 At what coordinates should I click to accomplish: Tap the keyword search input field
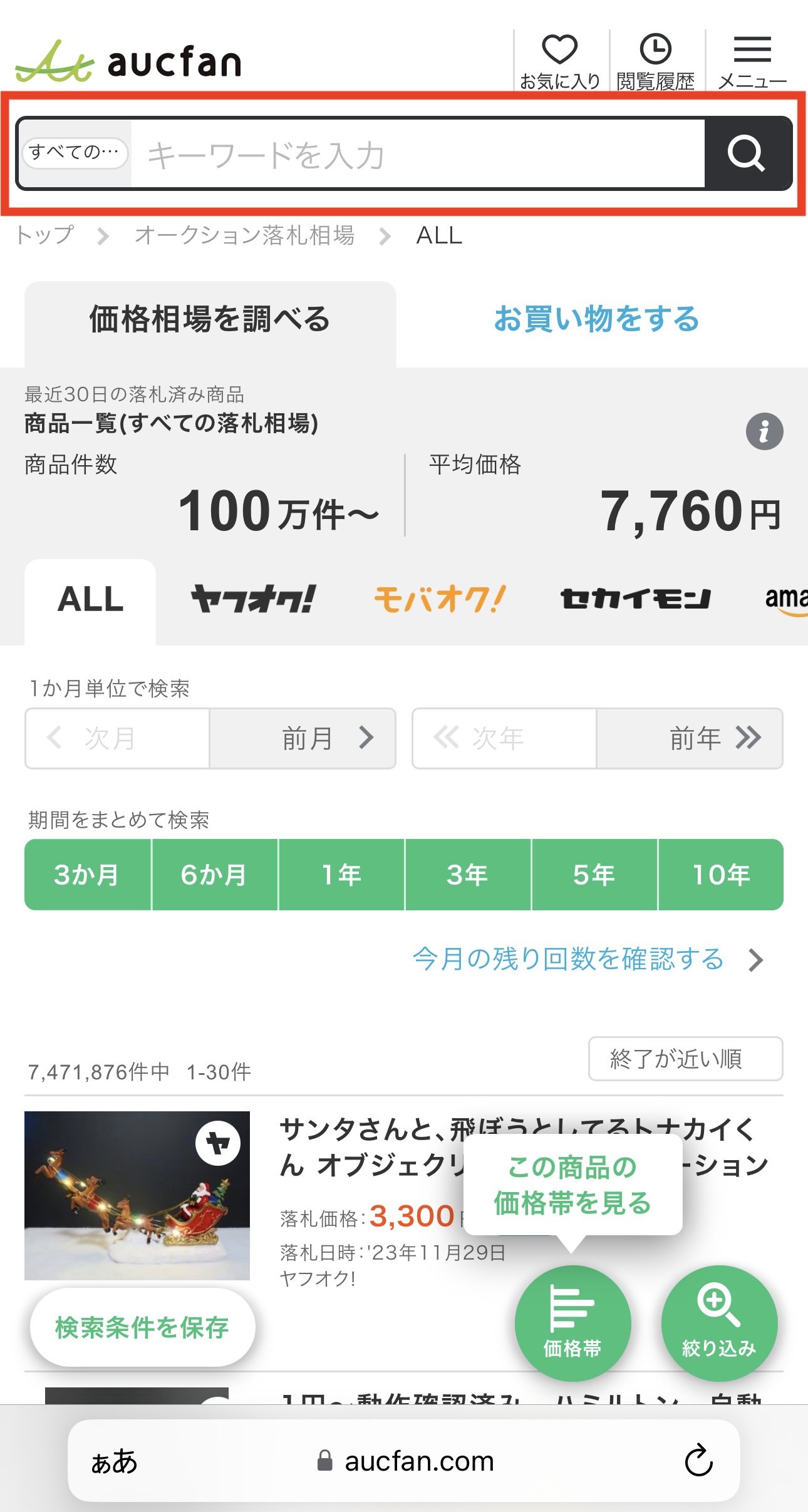click(418, 154)
